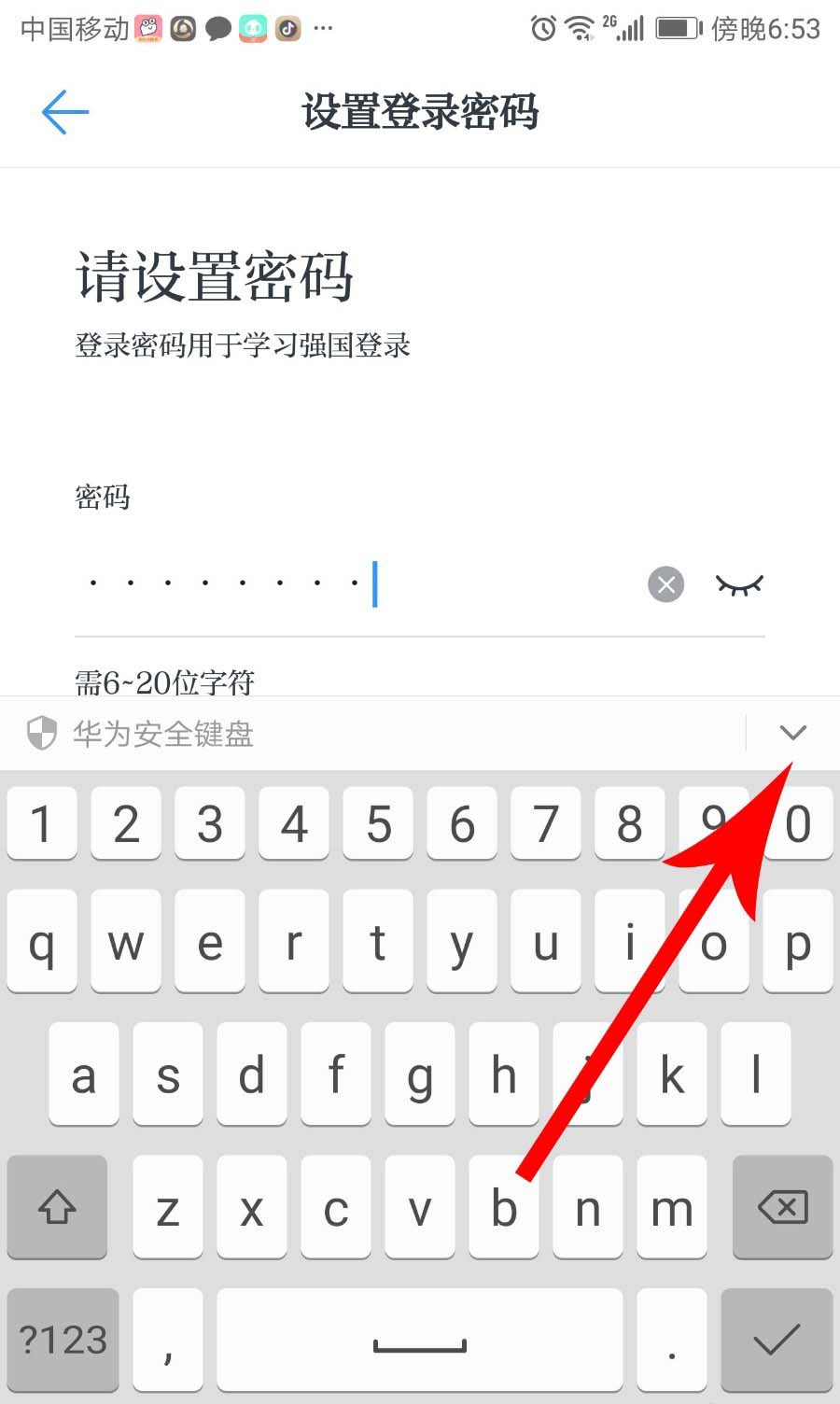
Task: Tap the shift key
Action: tap(57, 1207)
